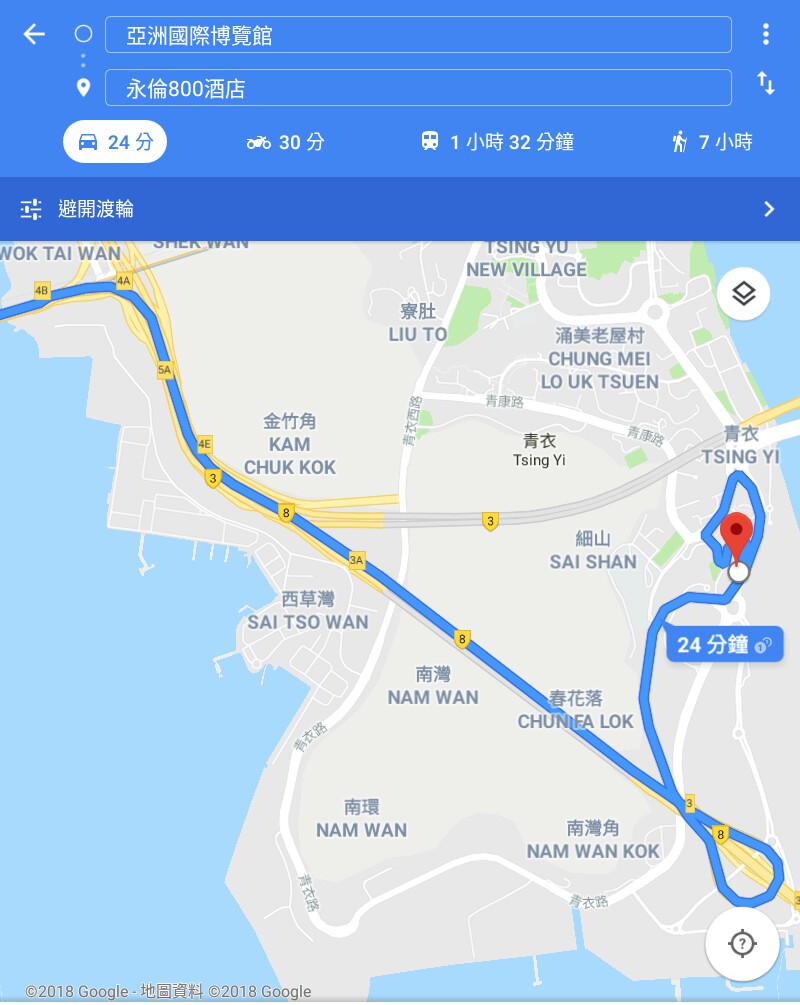Image resolution: width=800 pixels, height=1005 pixels.
Task: Open route options 避開渡輪
Action: click(400, 209)
